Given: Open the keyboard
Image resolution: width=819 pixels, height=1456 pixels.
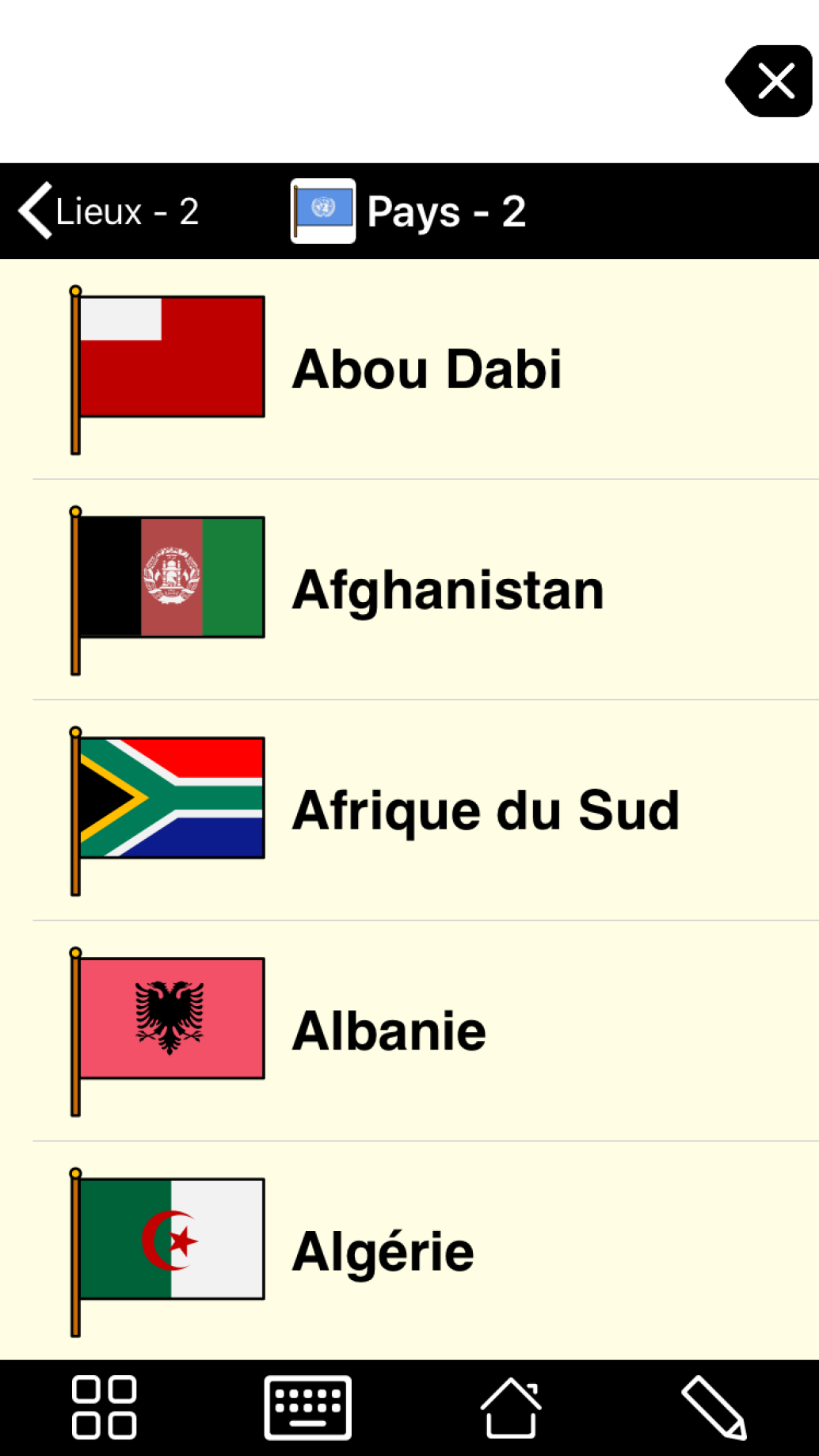Looking at the screenshot, I should (307, 1408).
